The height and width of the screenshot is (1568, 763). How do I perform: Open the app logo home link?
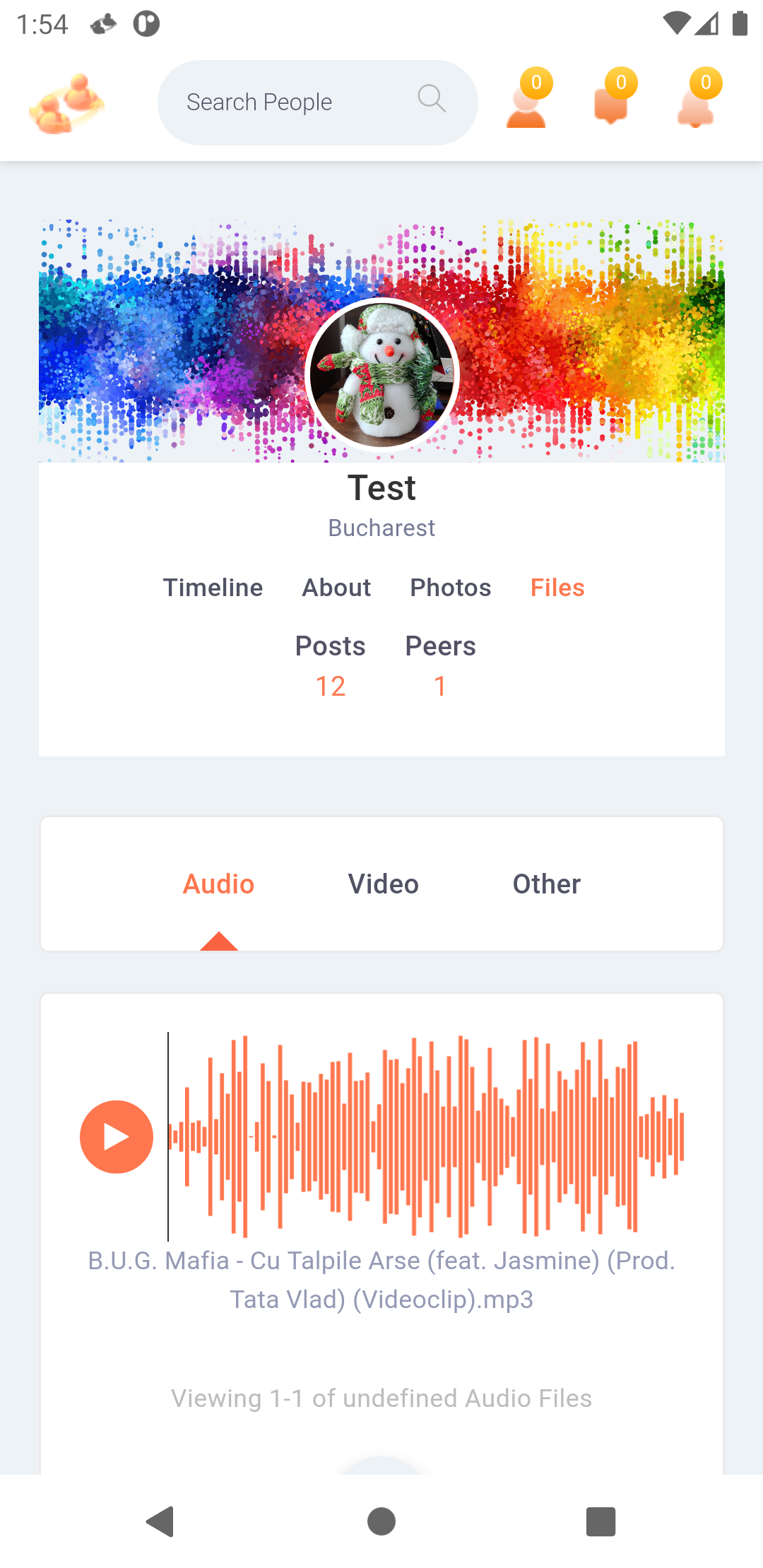67,104
